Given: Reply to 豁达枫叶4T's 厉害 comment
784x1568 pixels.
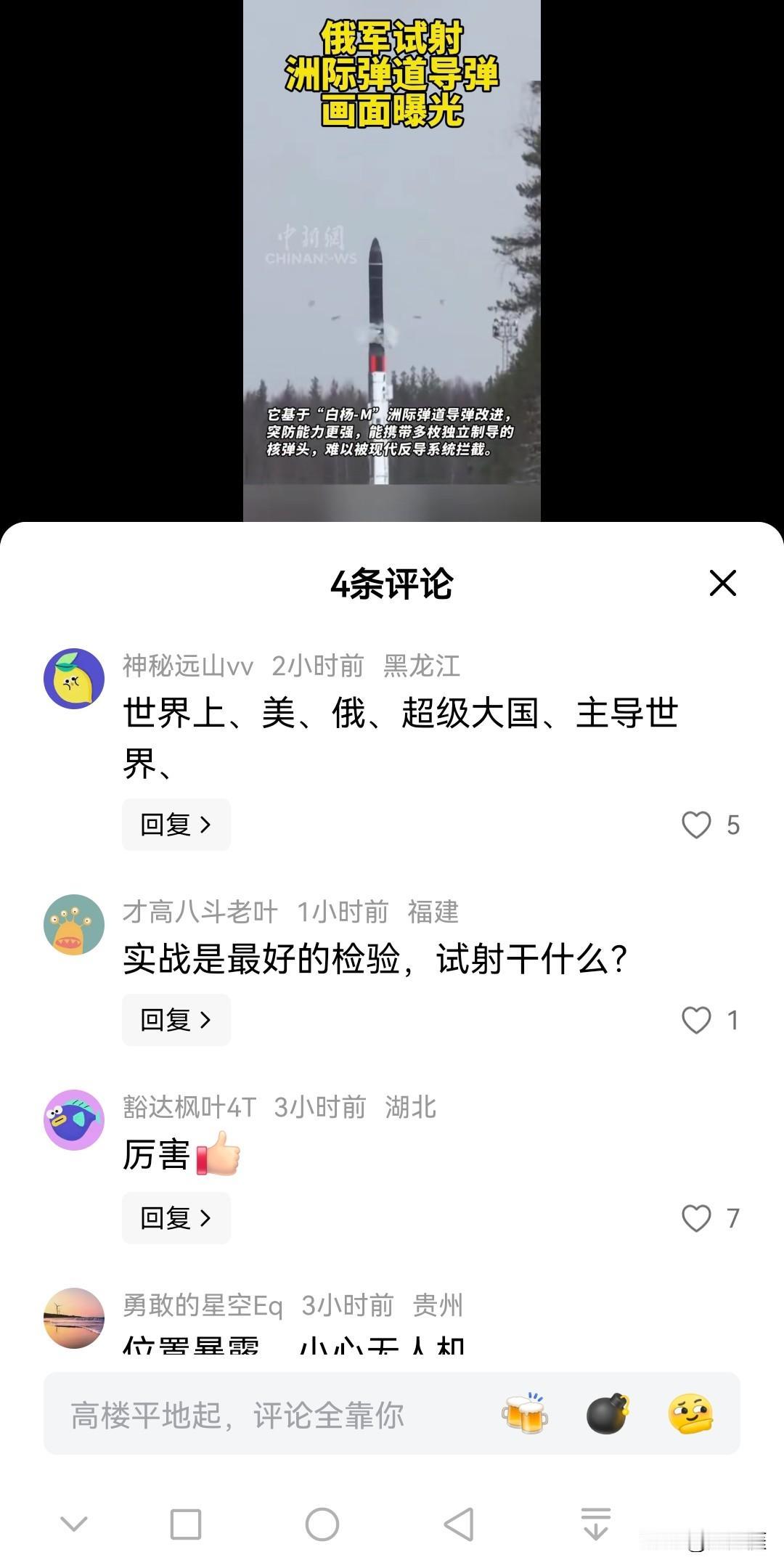Looking at the screenshot, I should click(x=176, y=1218).
